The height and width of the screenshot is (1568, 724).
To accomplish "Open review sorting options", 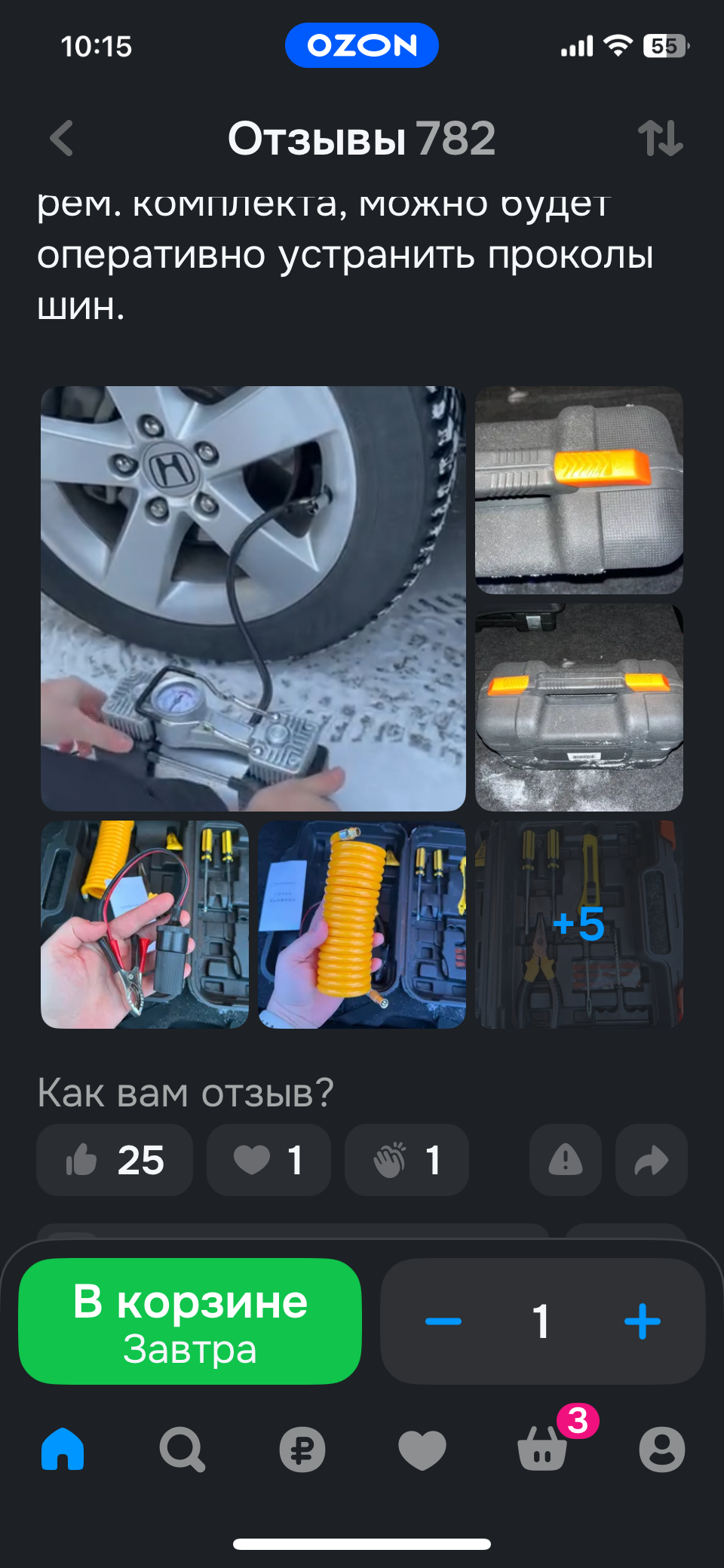I will (x=660, y=139).
